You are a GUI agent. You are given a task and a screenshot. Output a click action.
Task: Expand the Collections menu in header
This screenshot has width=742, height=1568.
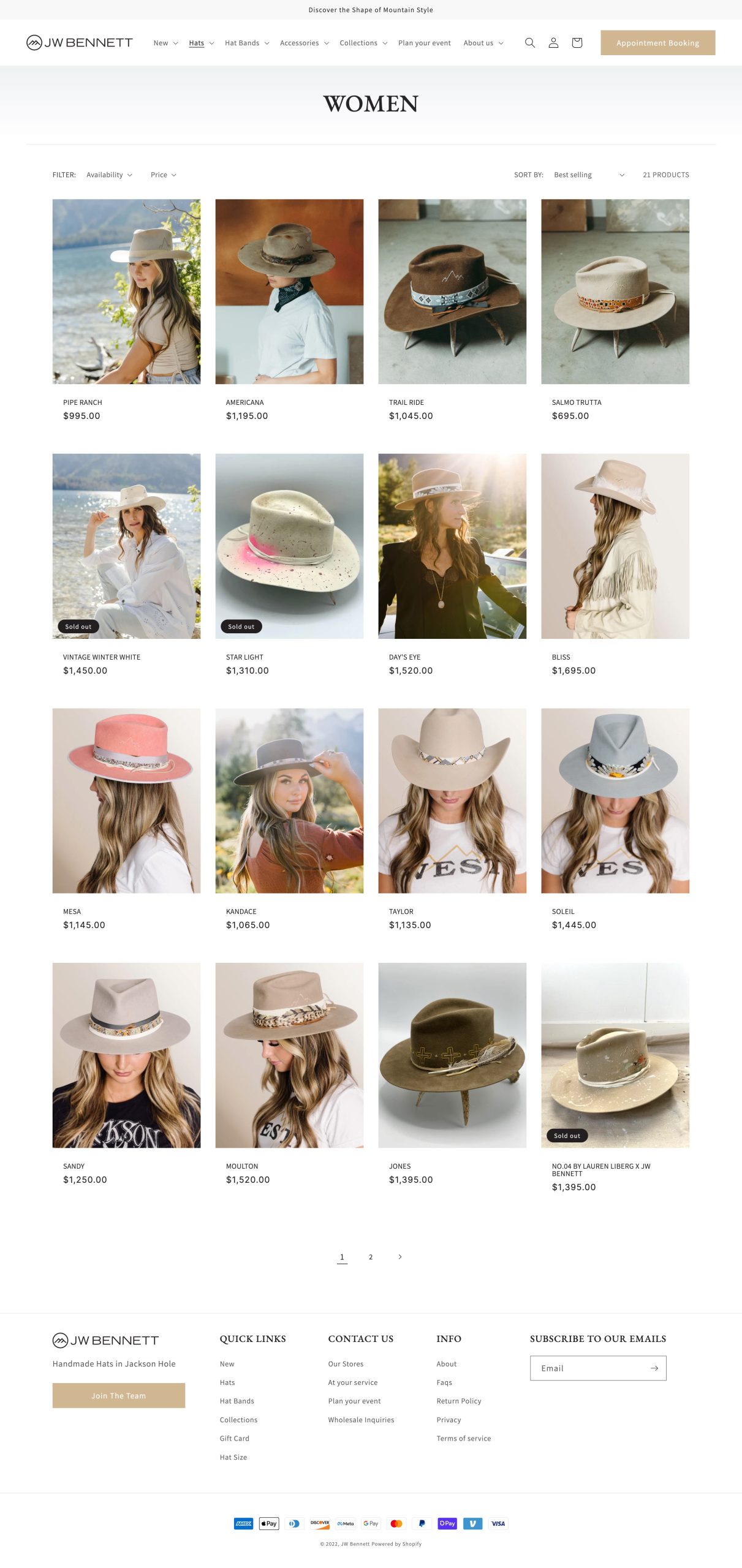pos(363,43)
